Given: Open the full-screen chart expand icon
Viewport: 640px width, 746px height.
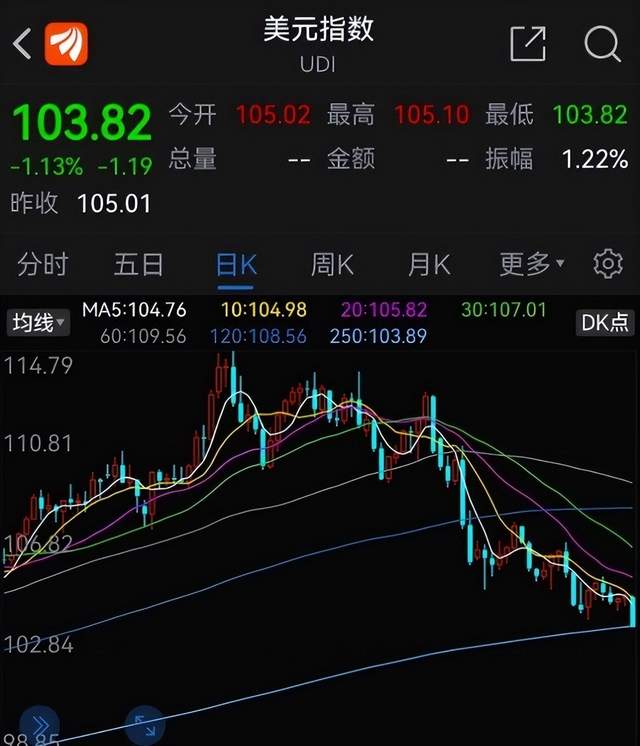Looking at the screenshot, I should (145, 727).
